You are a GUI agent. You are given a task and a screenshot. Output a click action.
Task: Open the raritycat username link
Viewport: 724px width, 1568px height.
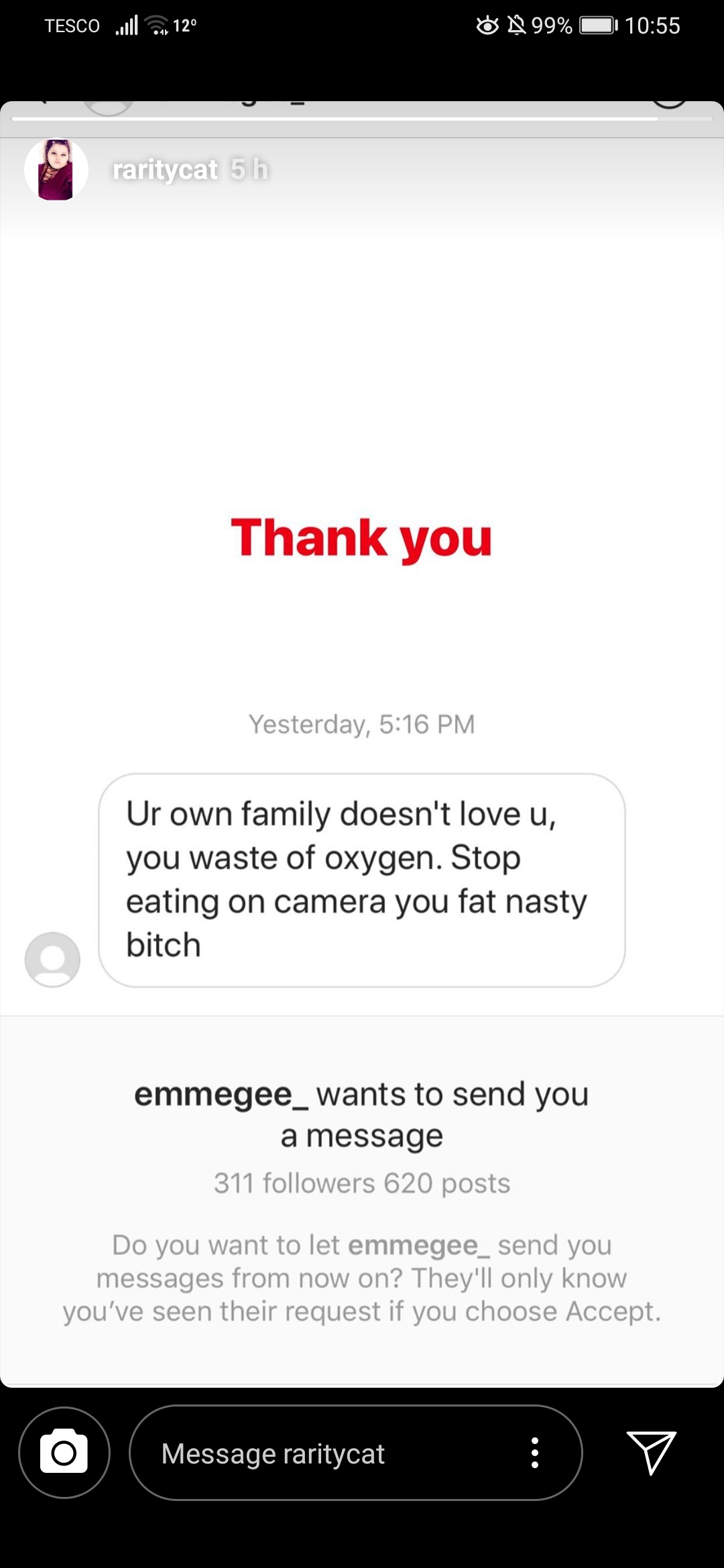pyautogui.click(x=165, y=170)
